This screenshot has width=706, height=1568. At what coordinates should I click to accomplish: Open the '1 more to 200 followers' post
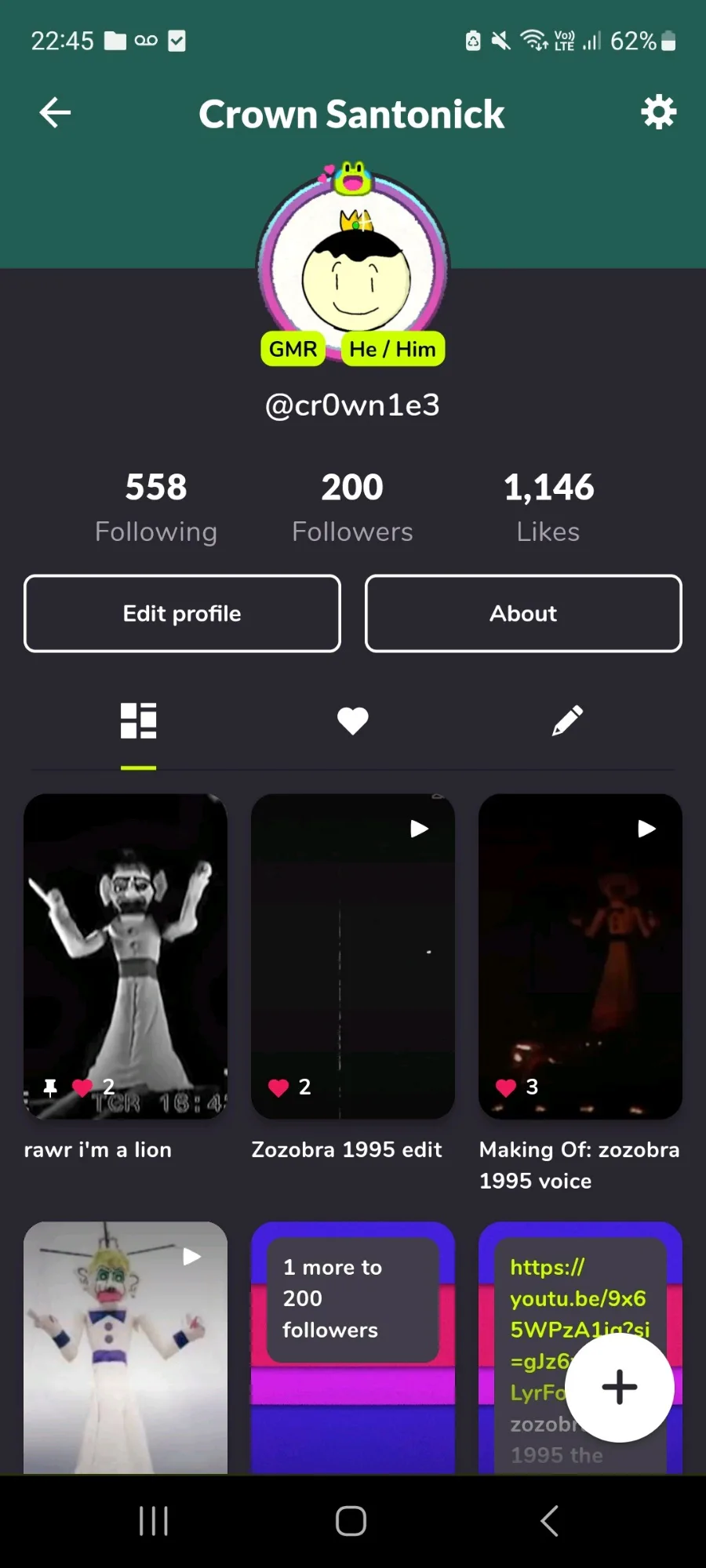(x=352, y=1348)
